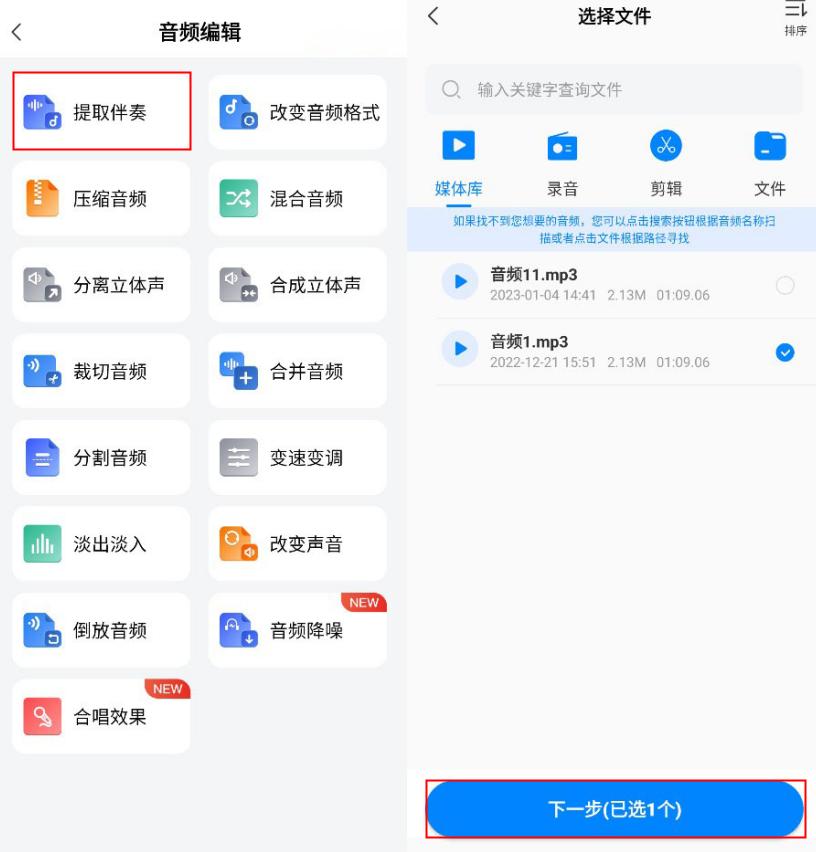Tap the 下一步(已选1个) next step button
The height and width of the screenshot is (852, 816).
coord(614,809)
